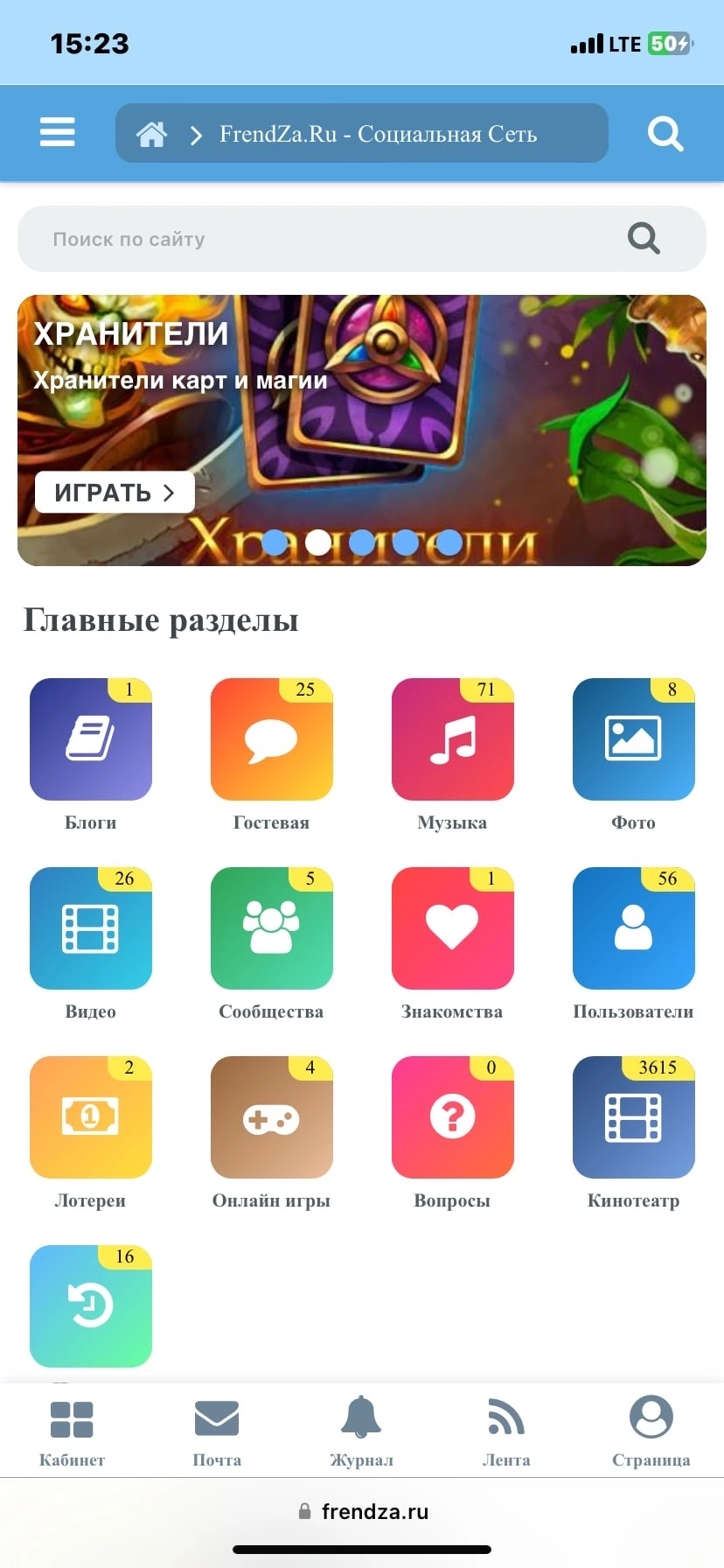The width and height of the screenshot is (724, 1568).
Task: Tap the ИГРАТЬ button on banner
Action: click(x=115, y=493)
